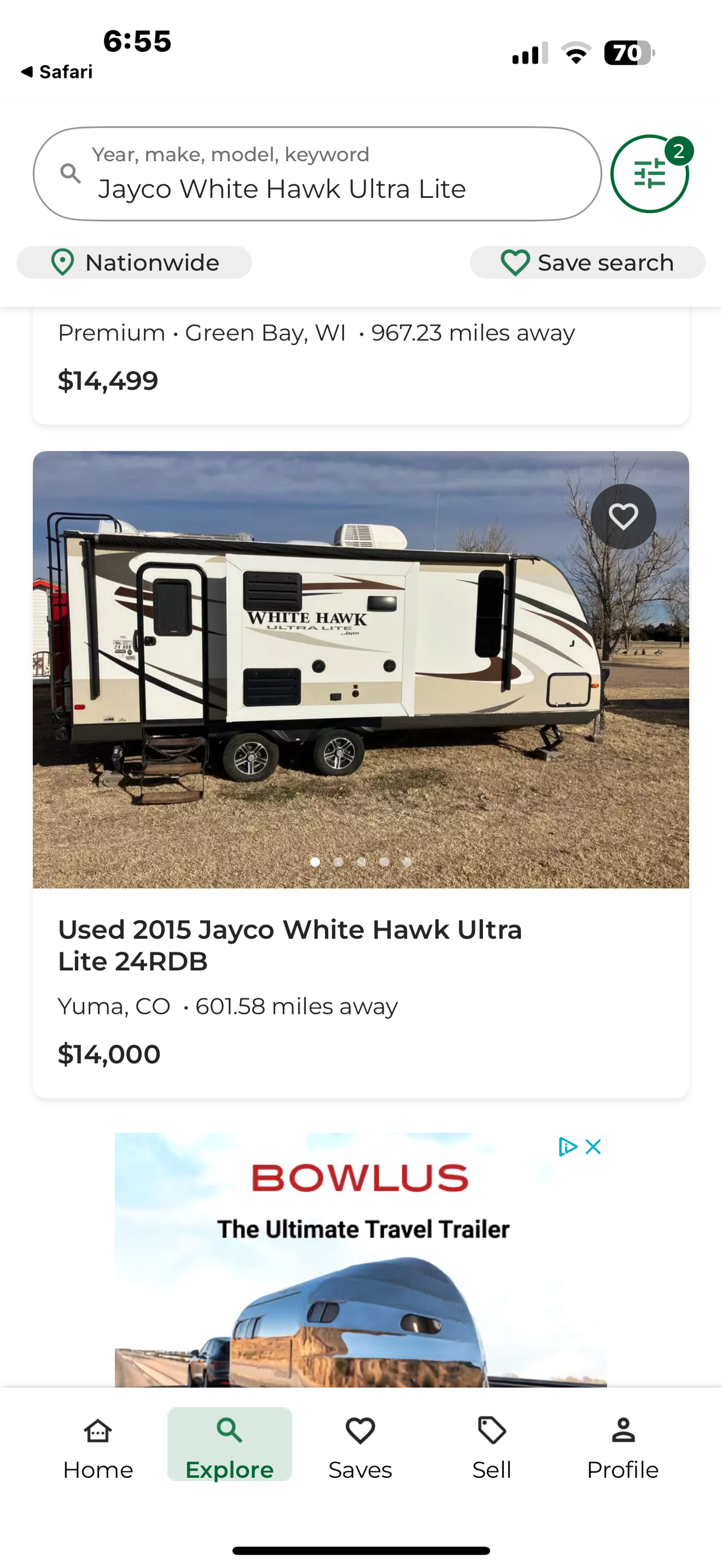Open the ad choices info icon
Viewport: 722px width, 1568px height.
(x=567, y=1147)
